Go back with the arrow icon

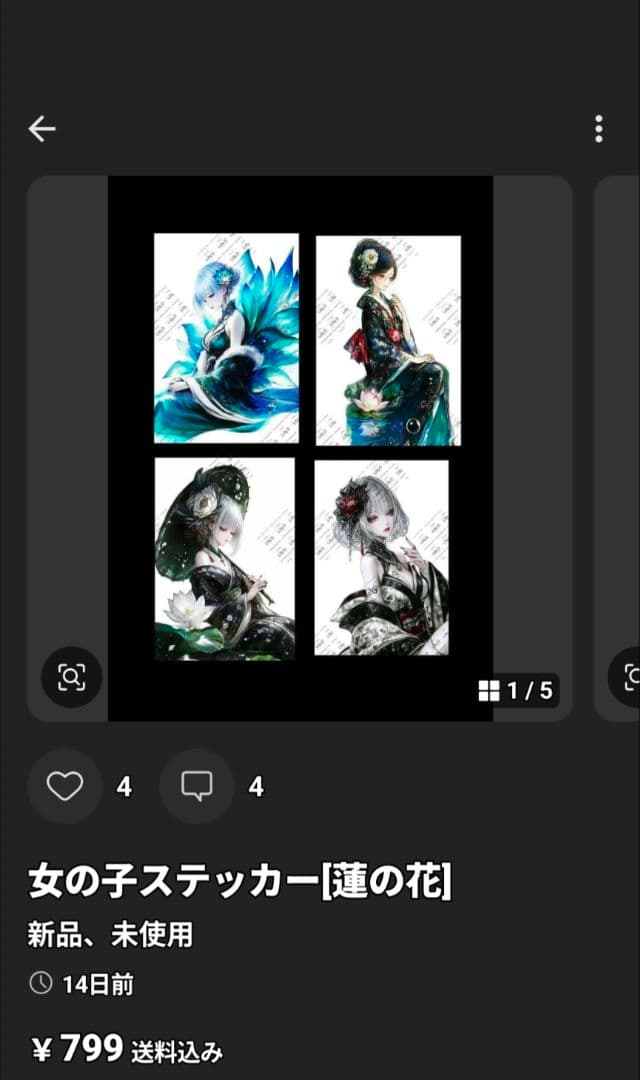42,128
